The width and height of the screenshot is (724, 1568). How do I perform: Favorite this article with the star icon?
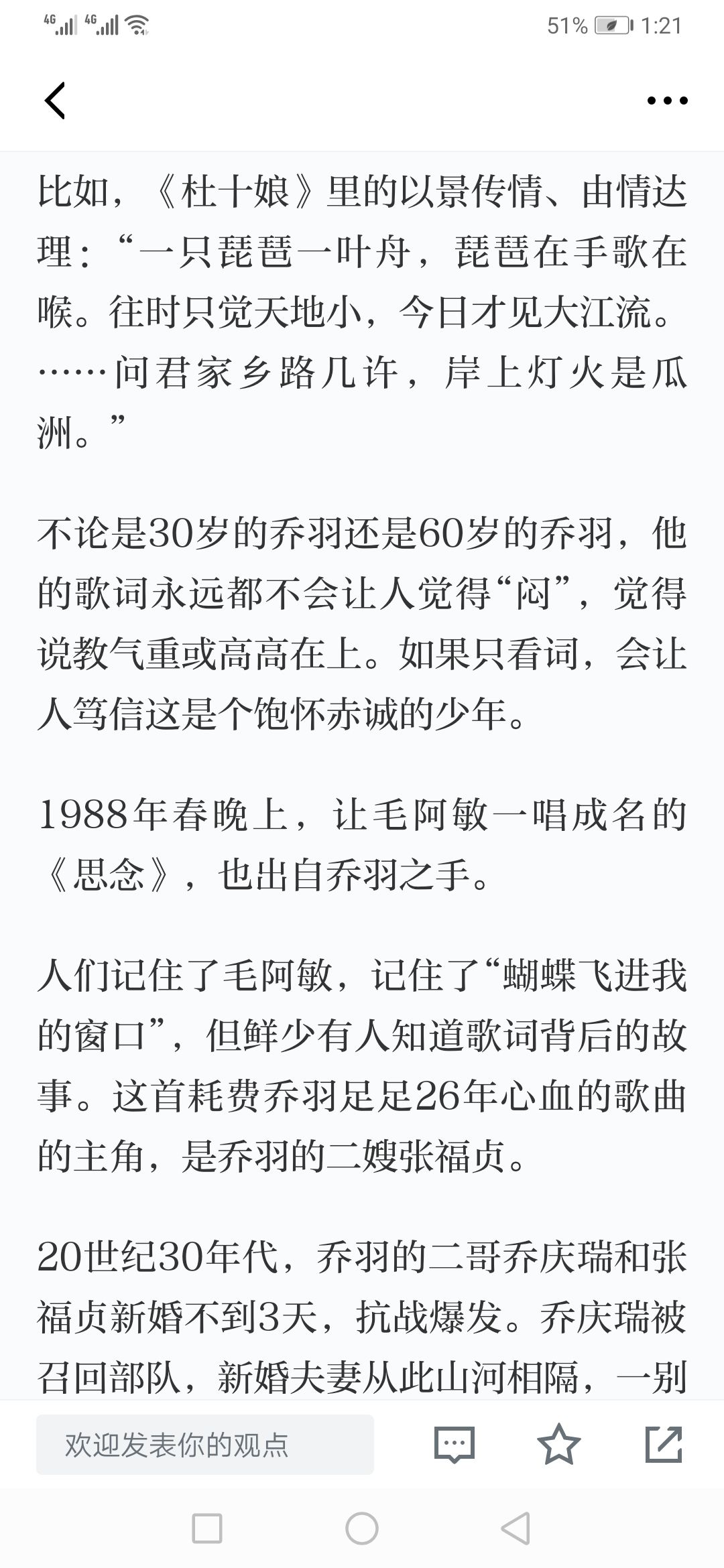point(559,1444)
